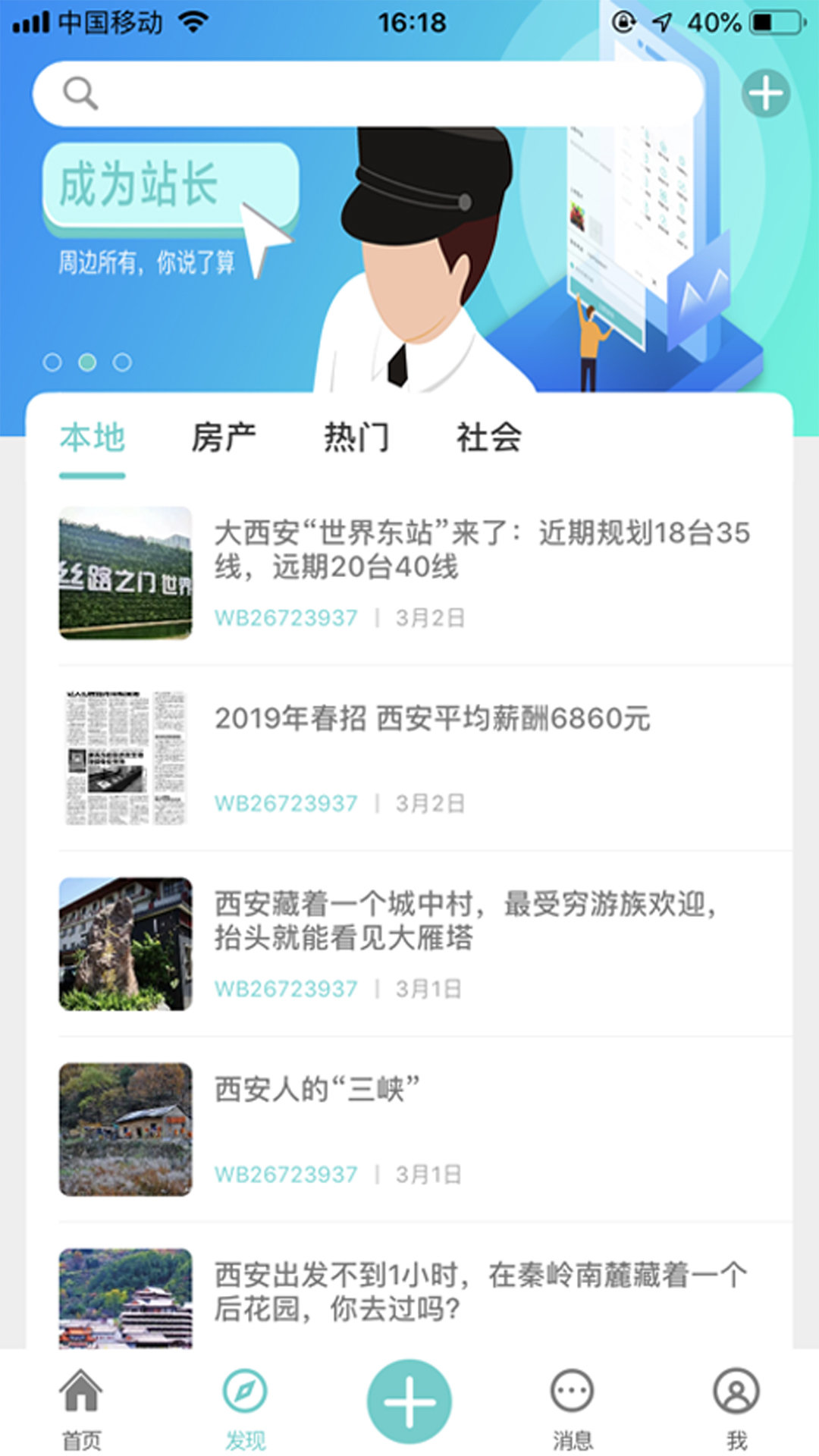Open the search magnifier icon
The height and width of the screenshot is (1456, 819).
pyautogui.click(x=81, y=93)
